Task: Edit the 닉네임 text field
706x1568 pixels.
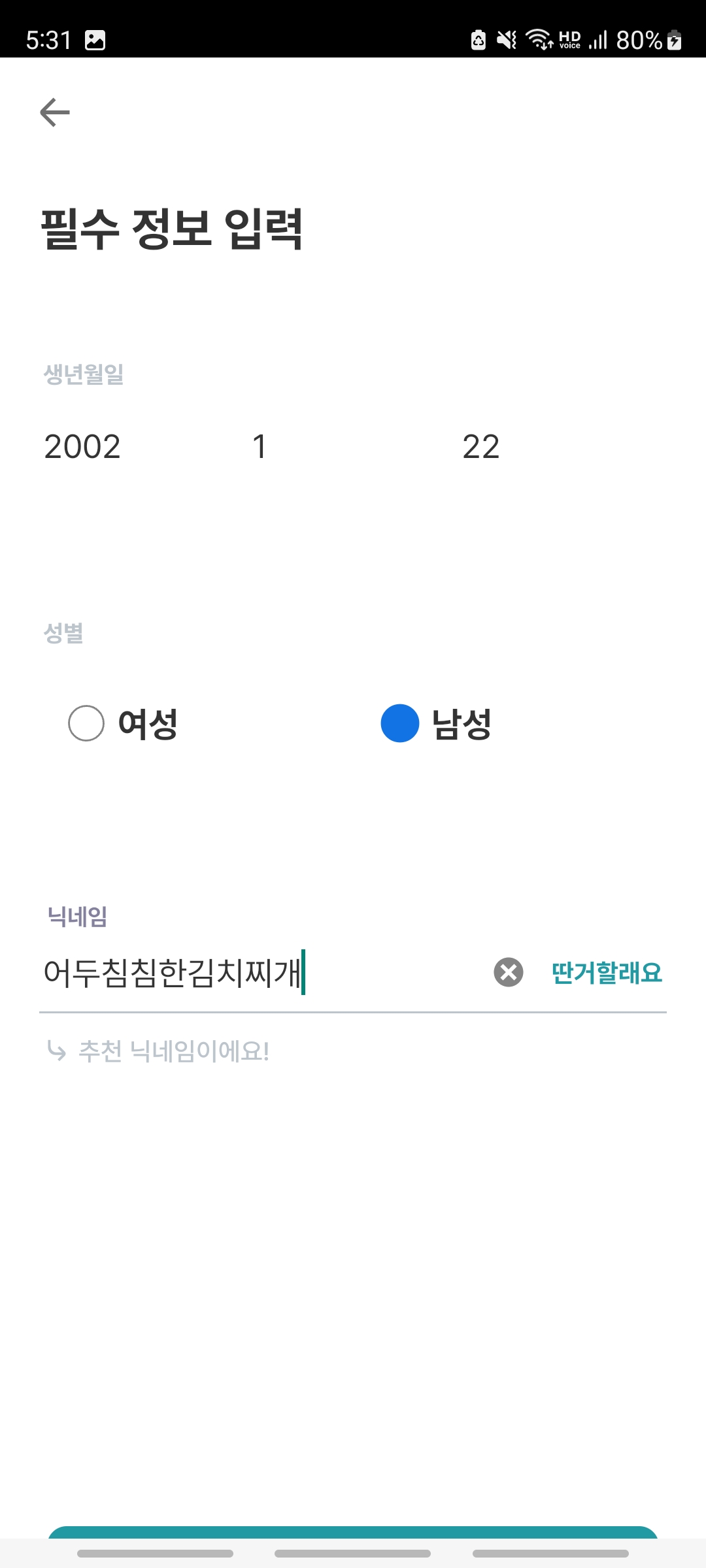Action: (261, 972)
